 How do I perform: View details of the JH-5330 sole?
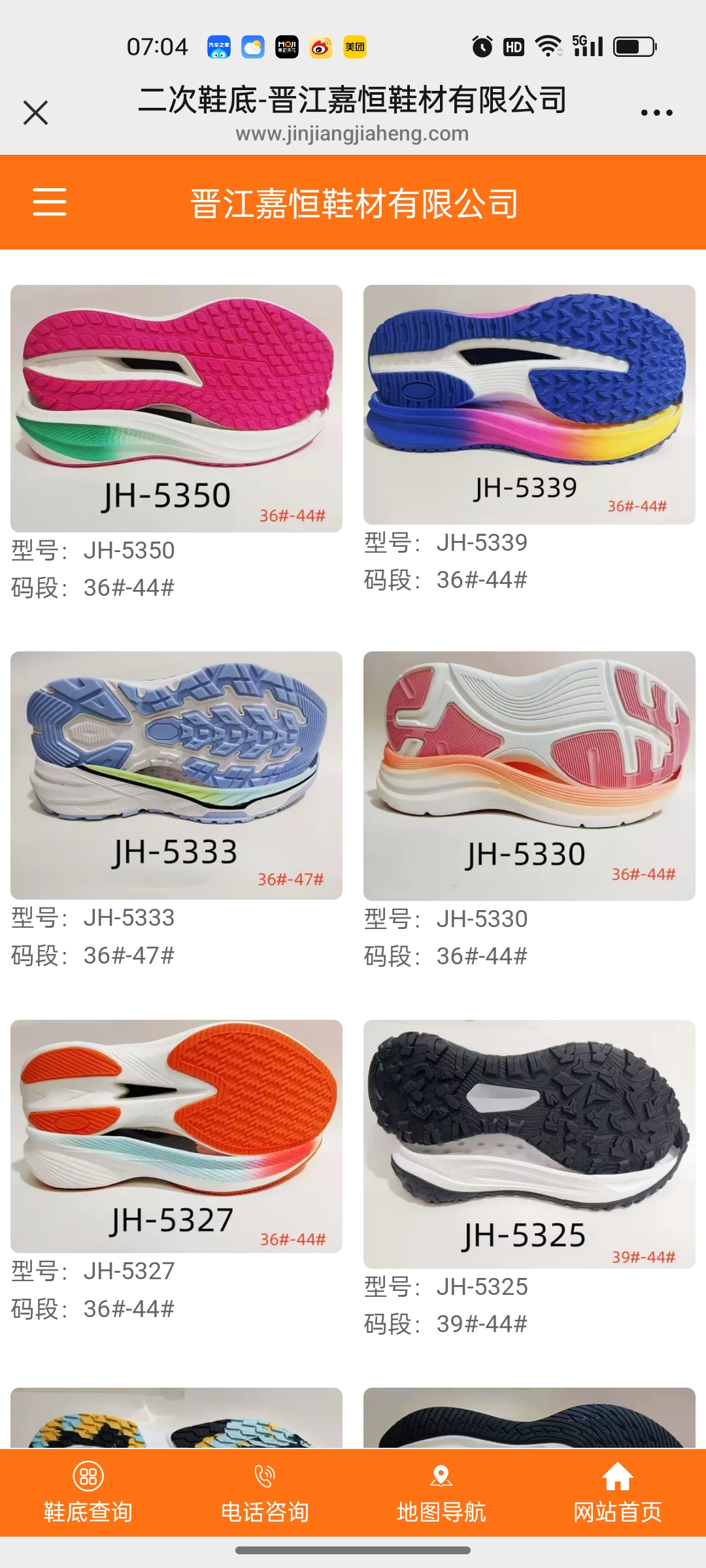[529, 776]
